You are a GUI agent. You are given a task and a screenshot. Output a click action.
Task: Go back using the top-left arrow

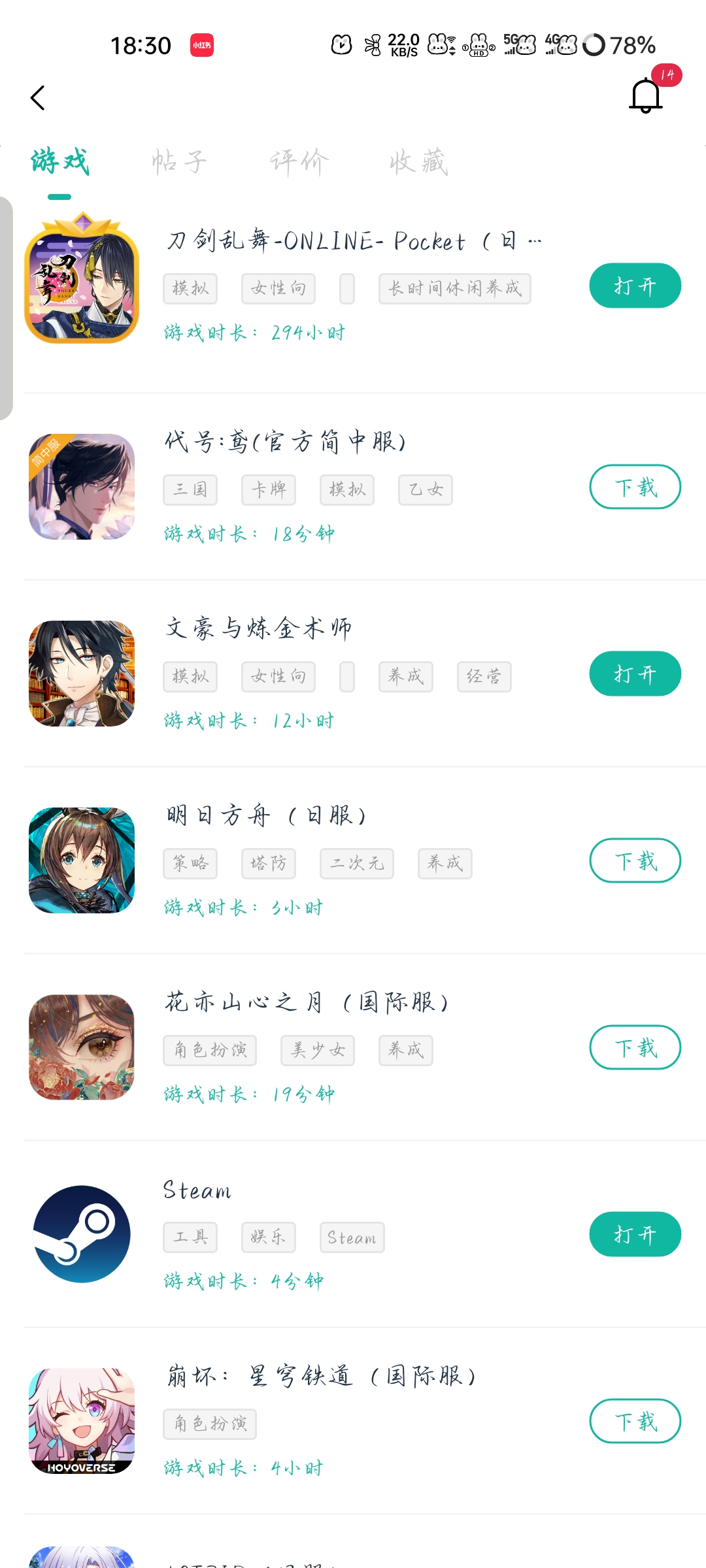(38, 98)
